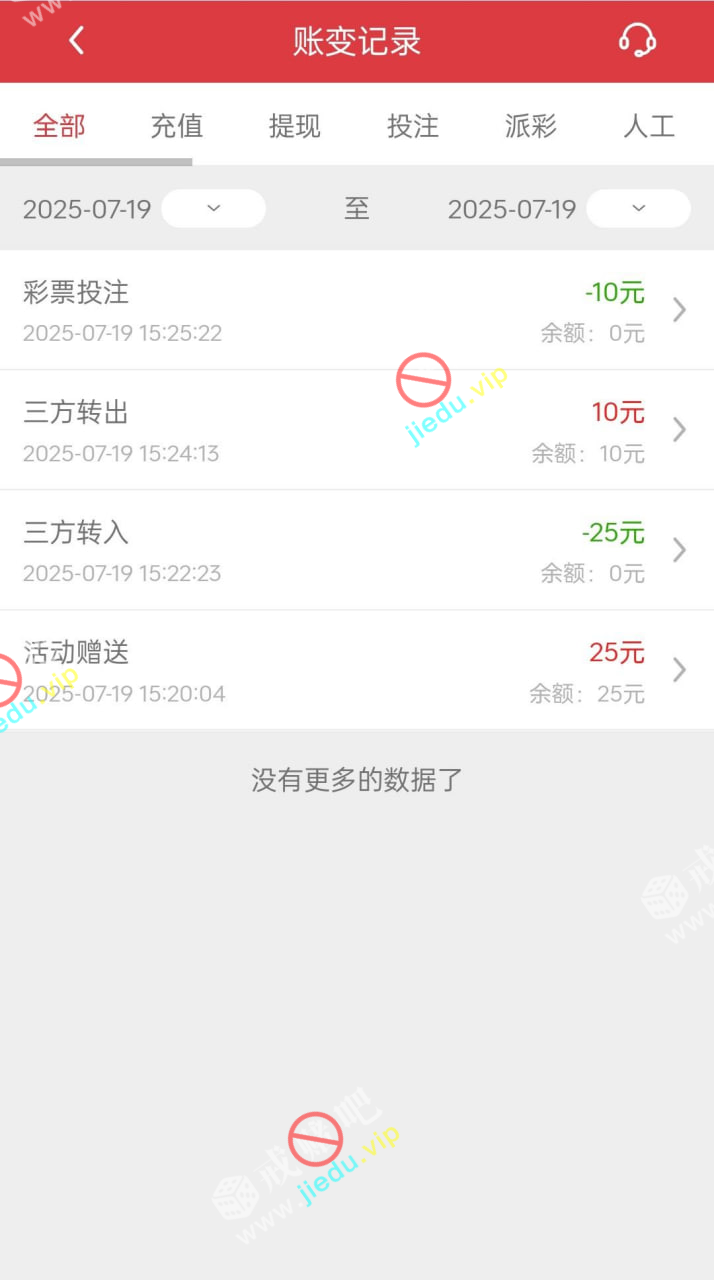Expand the end date dropdown
Image resolution: width=714 pixels, height=1280 pixels.
[x=638, y=208]
